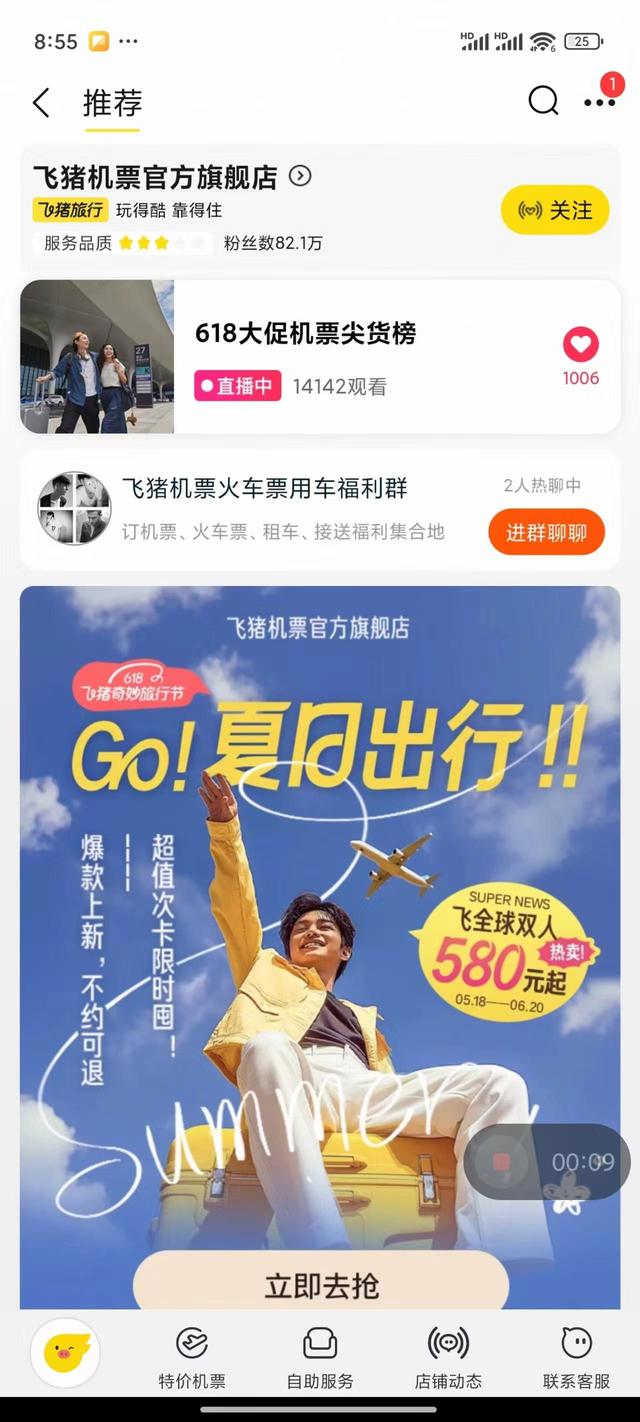Open the Go!夏日出行 promotional banner
Viewport: 640px width, 1422px height.
click(x=320, y=900)
